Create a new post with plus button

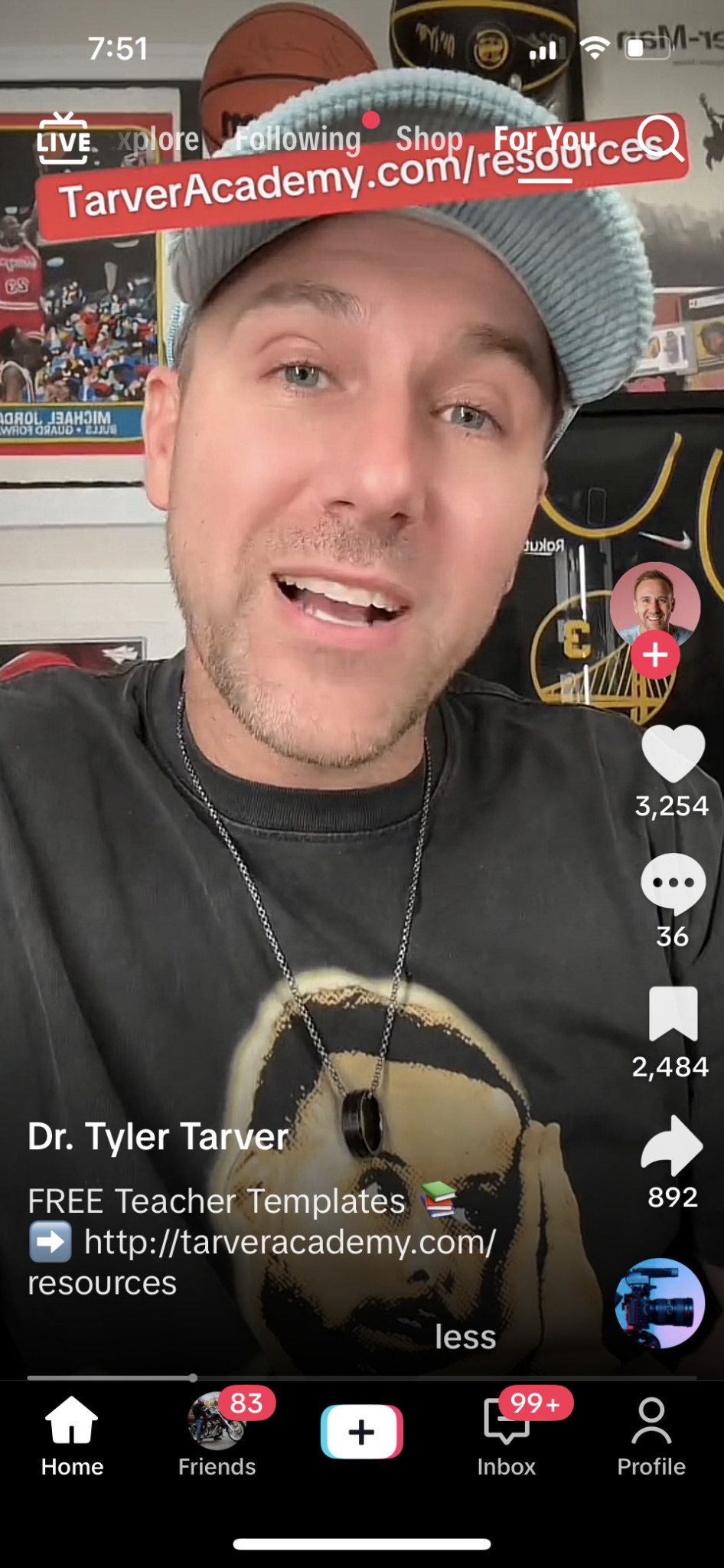[x=362, y=1432]
